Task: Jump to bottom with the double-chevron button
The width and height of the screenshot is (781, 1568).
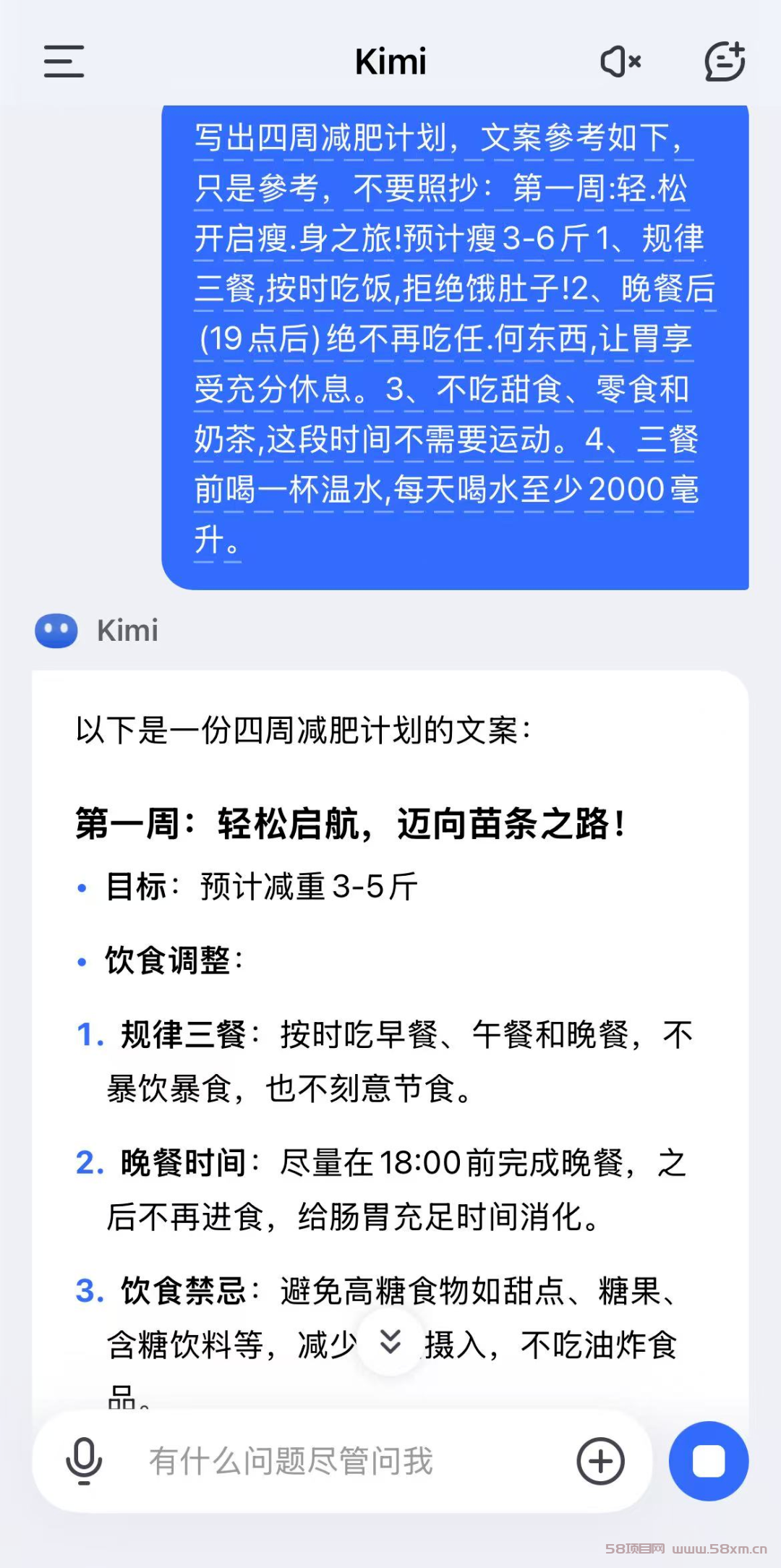Action: tap(390, 1342)
